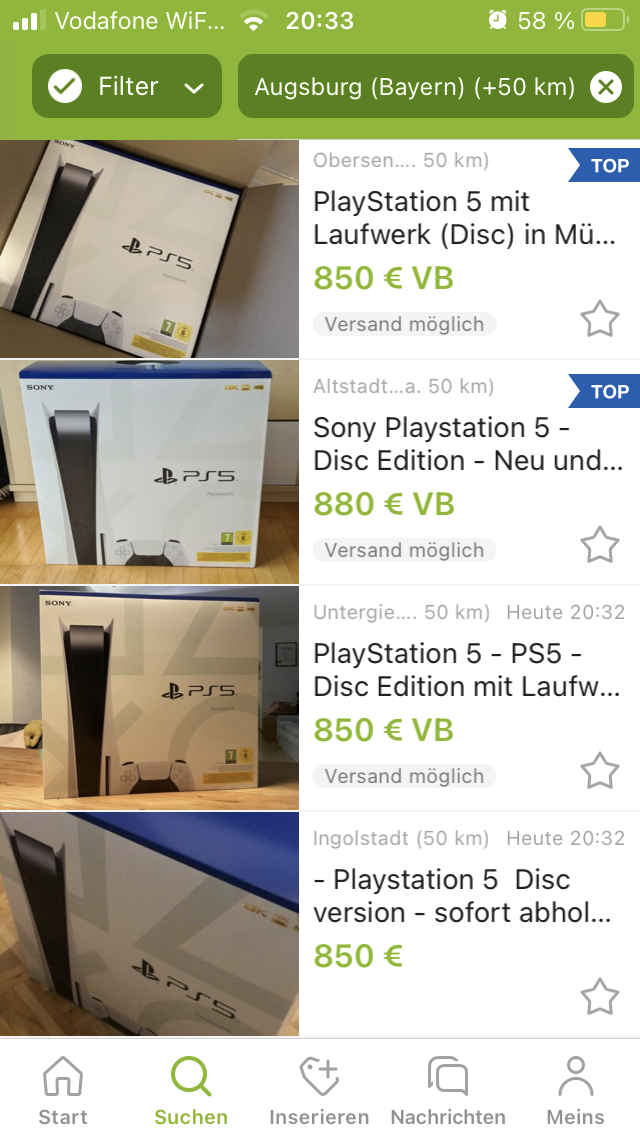Screen dimensions: 640x1136
Task: Go to the Start tab
Action: pyautogui.click(x=63, y=1090)
